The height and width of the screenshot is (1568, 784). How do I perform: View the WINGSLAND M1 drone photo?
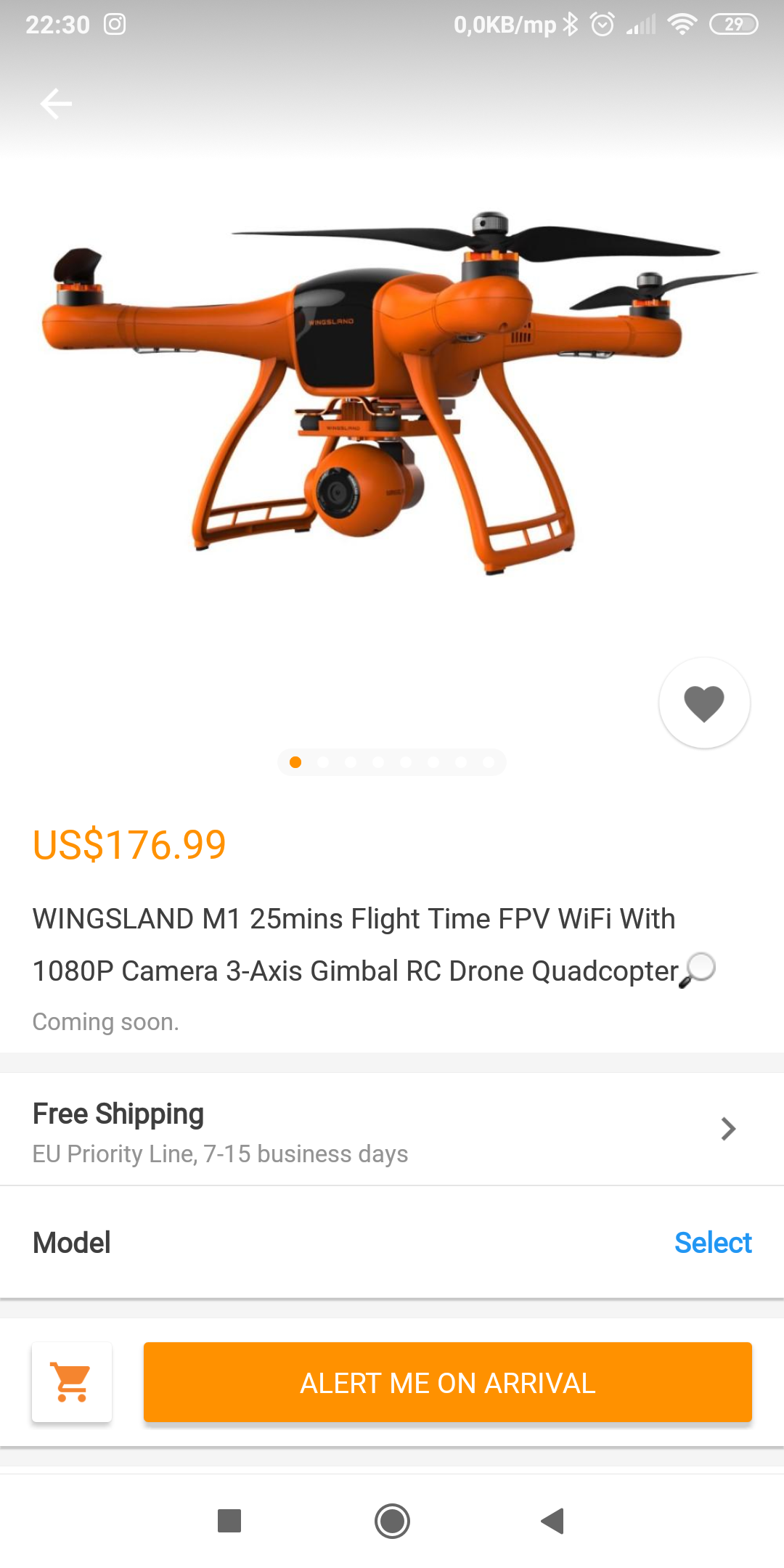(392, 392)
